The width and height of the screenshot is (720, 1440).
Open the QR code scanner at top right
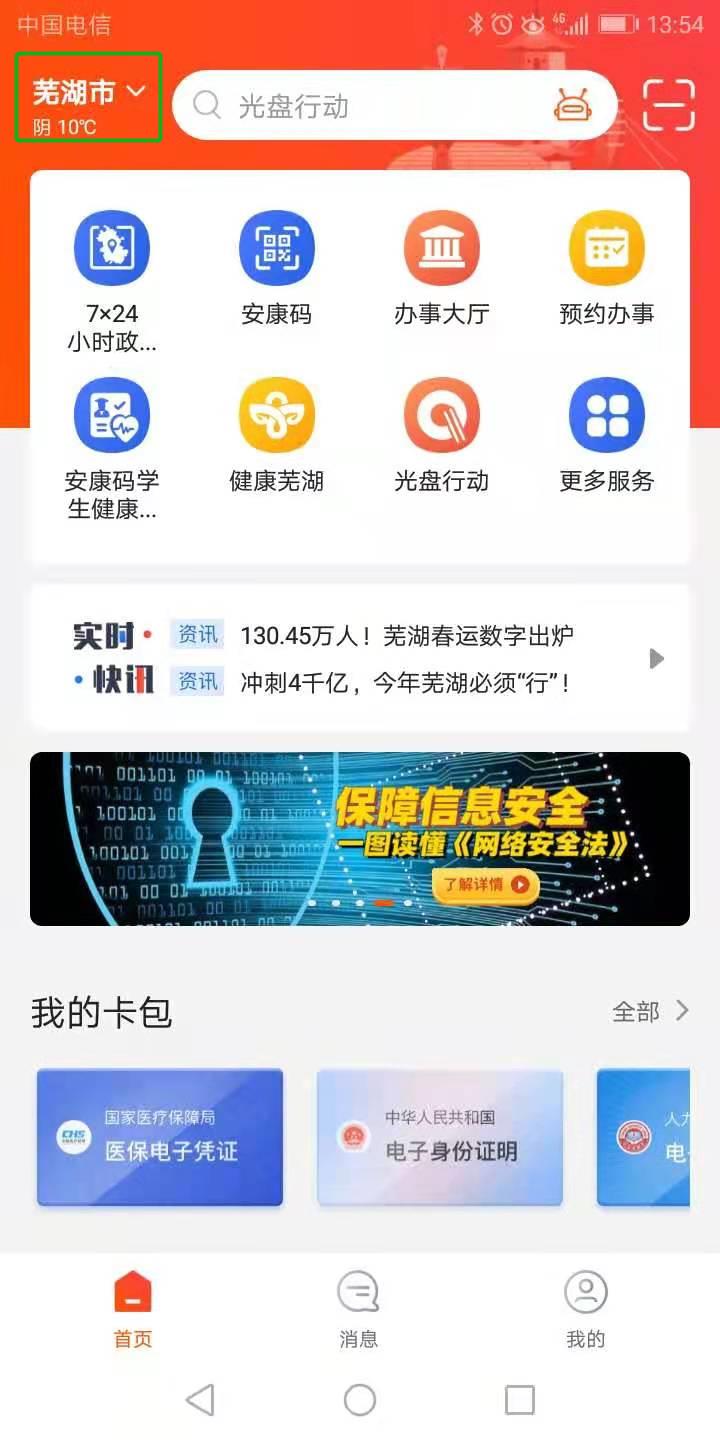(x=668, y=104)
